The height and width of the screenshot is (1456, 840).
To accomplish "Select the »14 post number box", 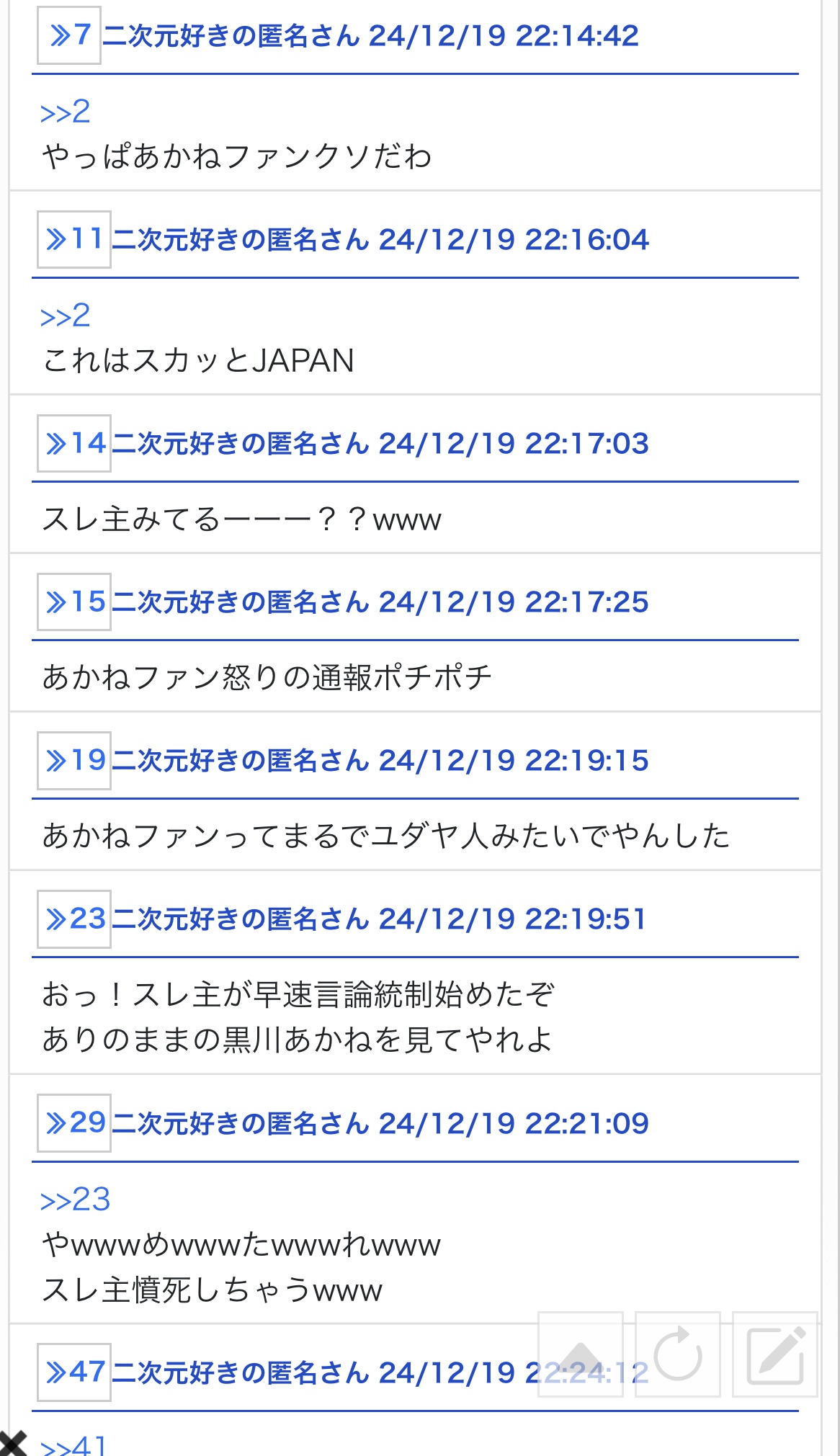I will [x=74, y=443].
